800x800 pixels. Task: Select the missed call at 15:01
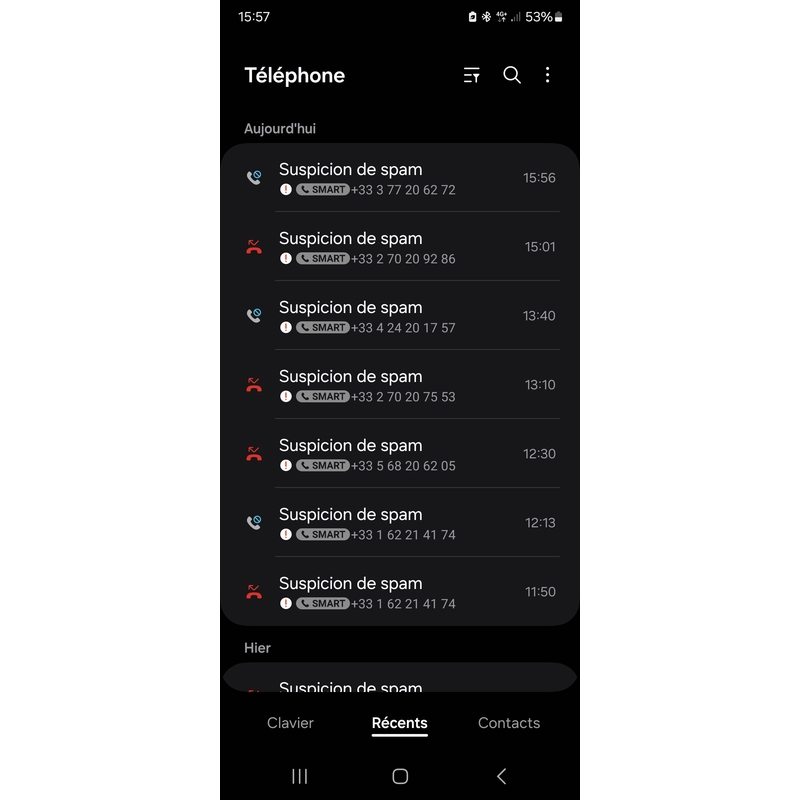tap(400, 247)
